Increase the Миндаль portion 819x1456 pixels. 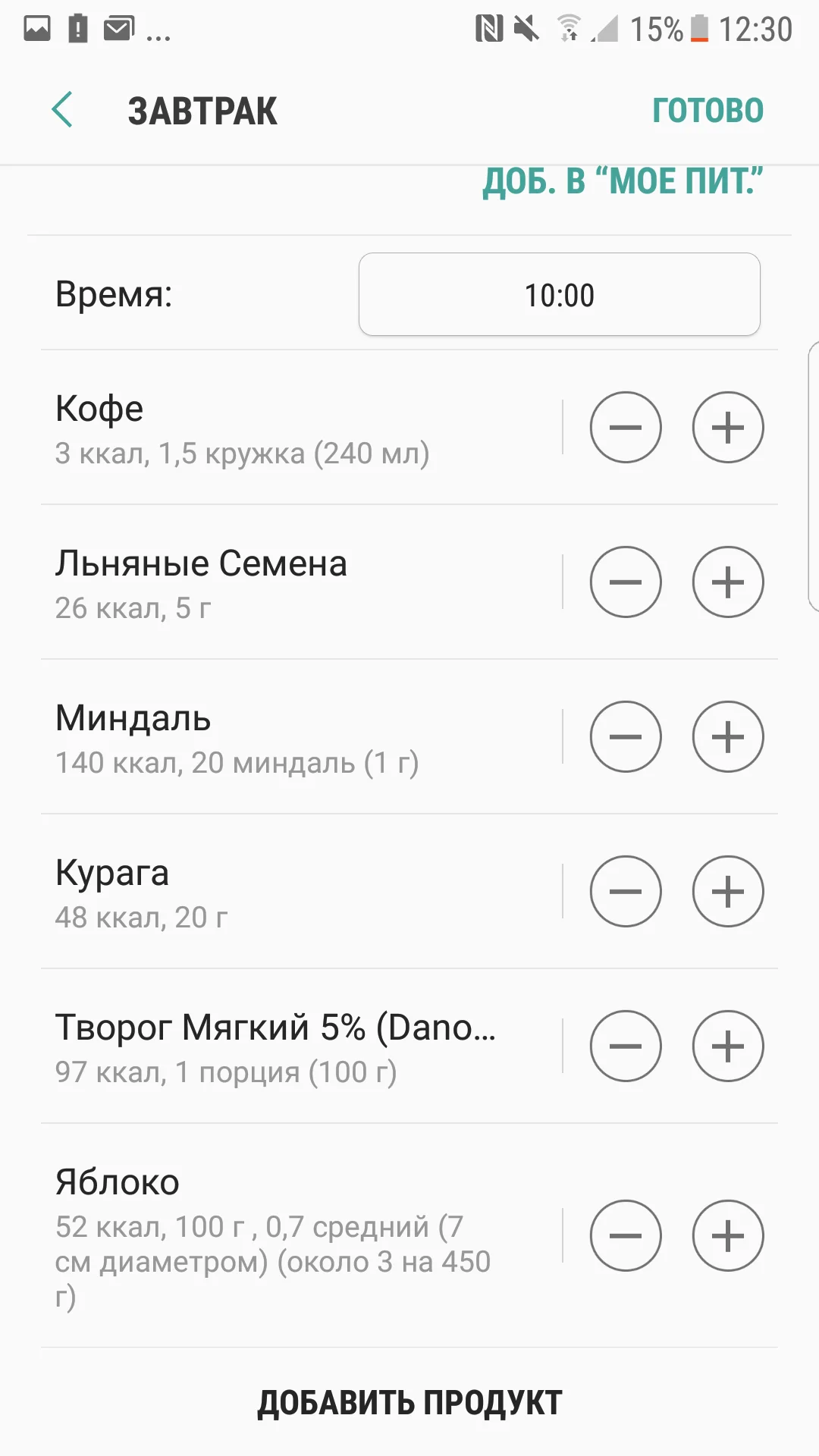pos(727,736)
